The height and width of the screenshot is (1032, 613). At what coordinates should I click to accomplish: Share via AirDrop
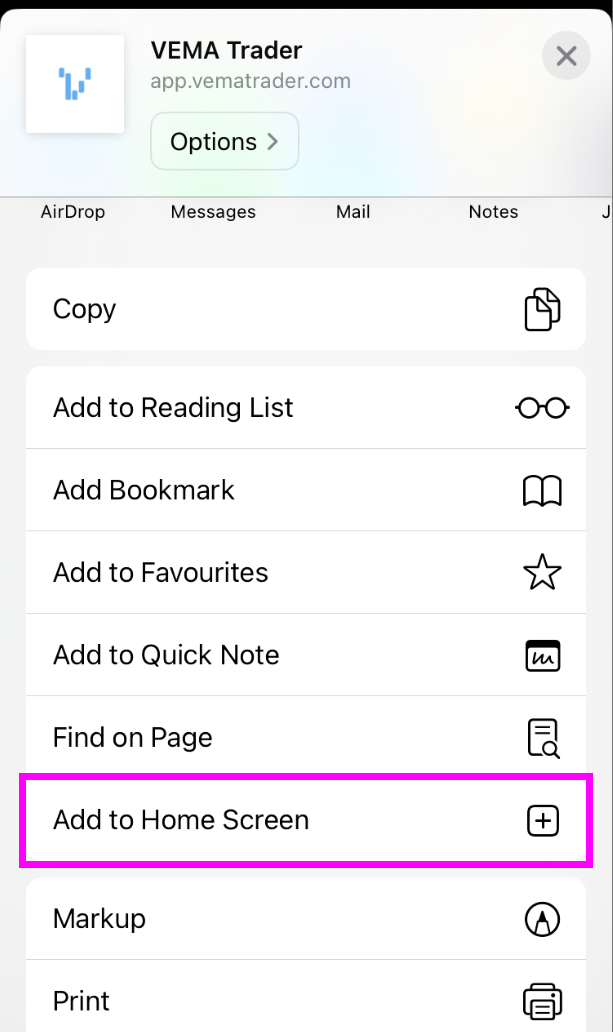pos(73,212)
